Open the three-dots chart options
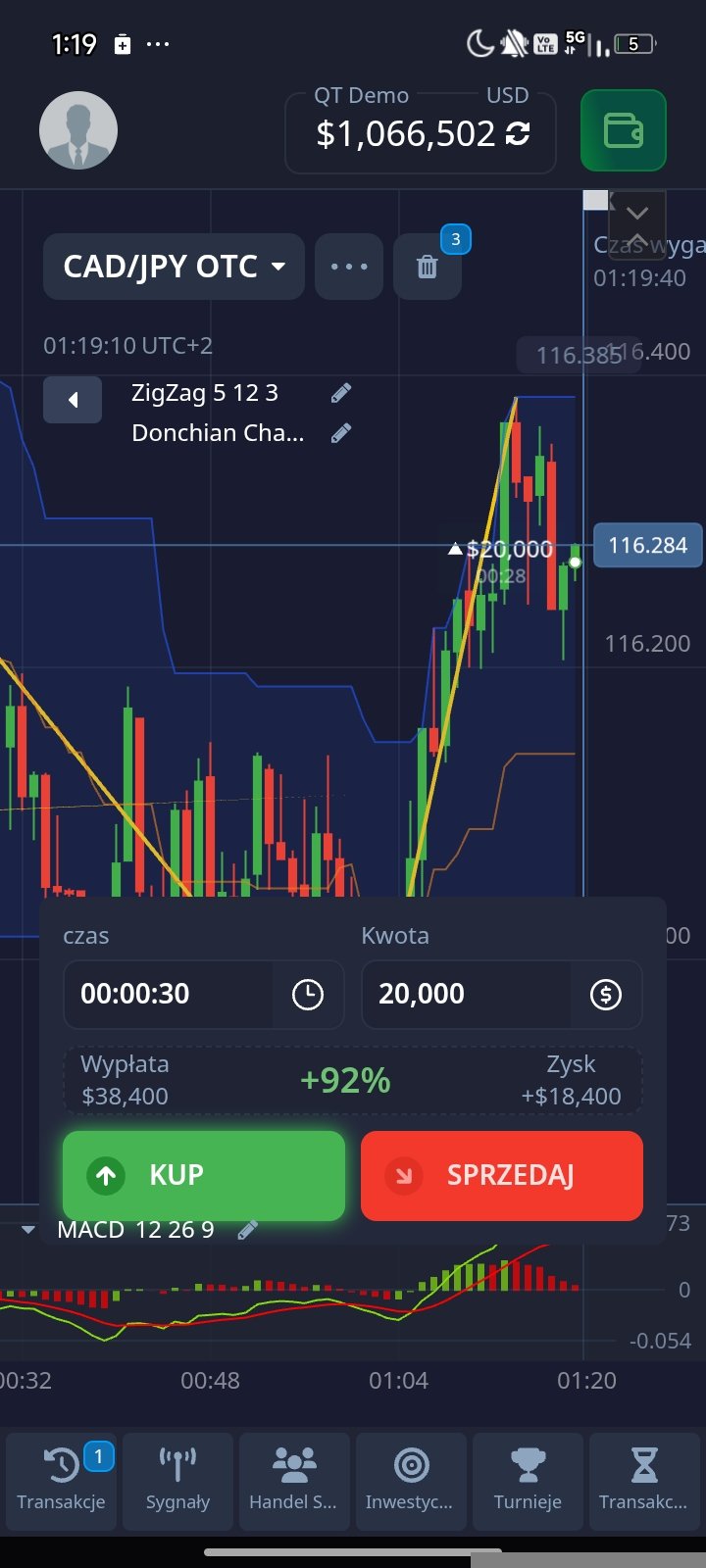The height and width of the screenshot is (1568, 706). point(349,267)
